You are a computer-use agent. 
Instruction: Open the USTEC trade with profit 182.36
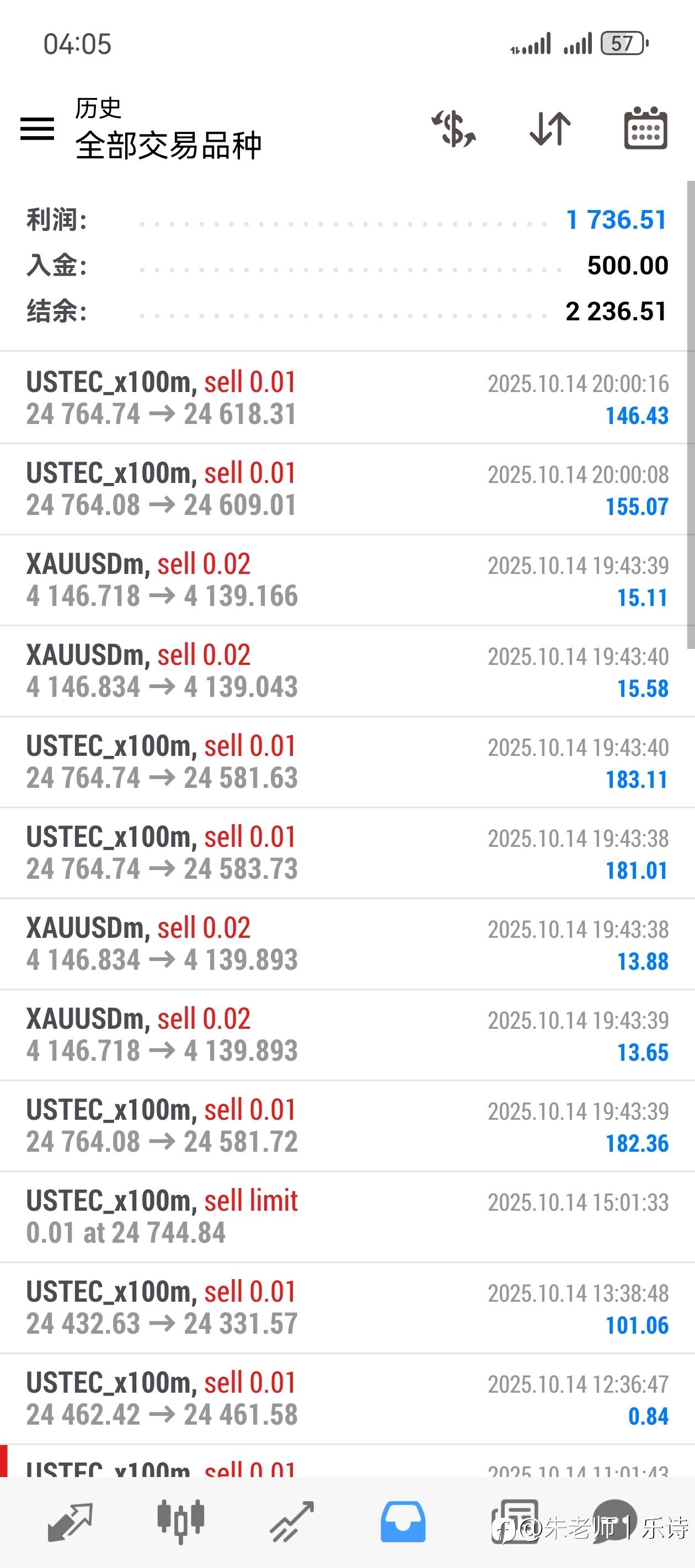click(x=347, y=1126)
